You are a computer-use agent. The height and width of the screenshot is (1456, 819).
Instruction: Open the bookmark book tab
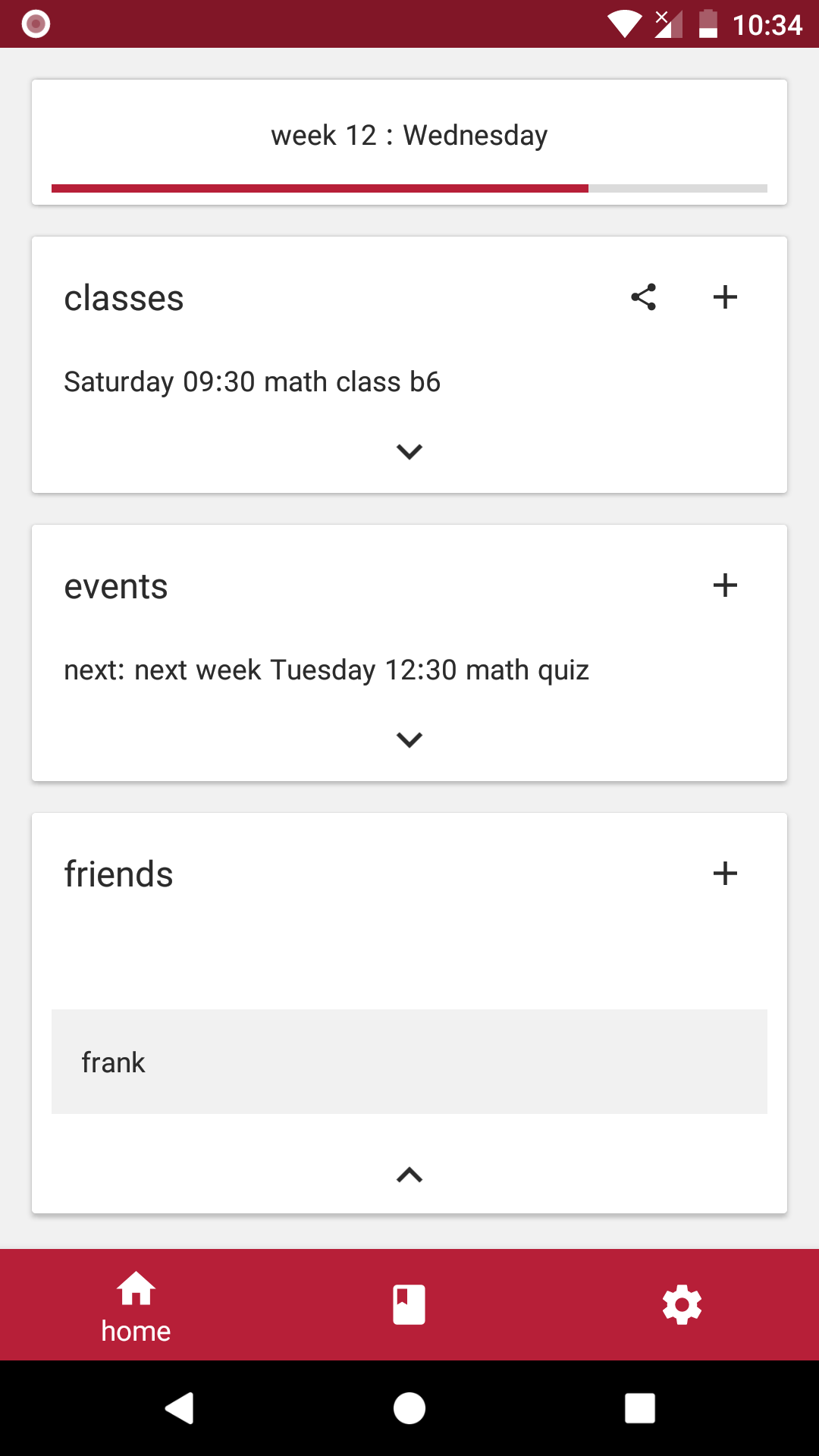[x=409, y=1305]
